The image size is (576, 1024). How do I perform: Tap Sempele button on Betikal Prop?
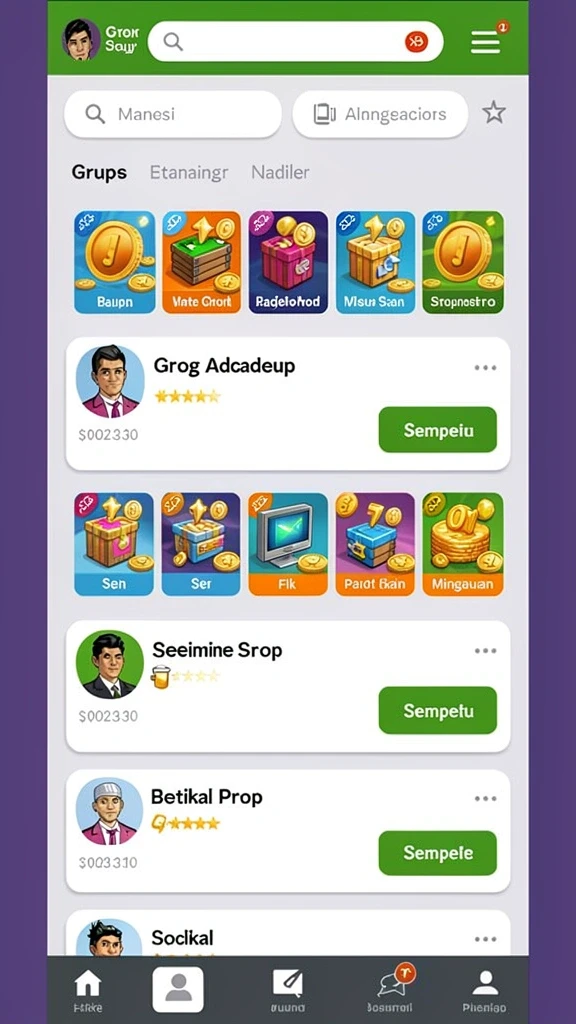pos(438,853)
